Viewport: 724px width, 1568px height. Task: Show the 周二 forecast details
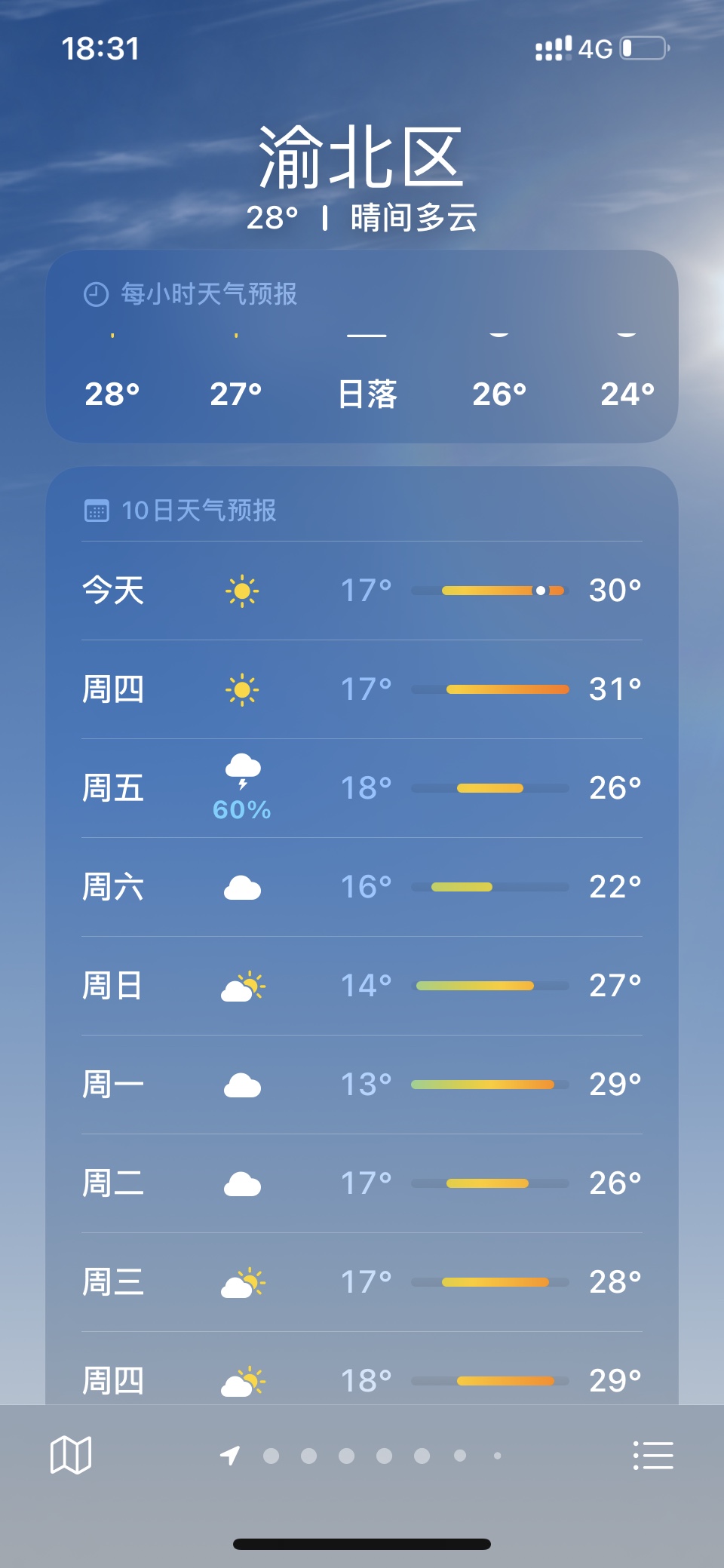coord(362,1183)
